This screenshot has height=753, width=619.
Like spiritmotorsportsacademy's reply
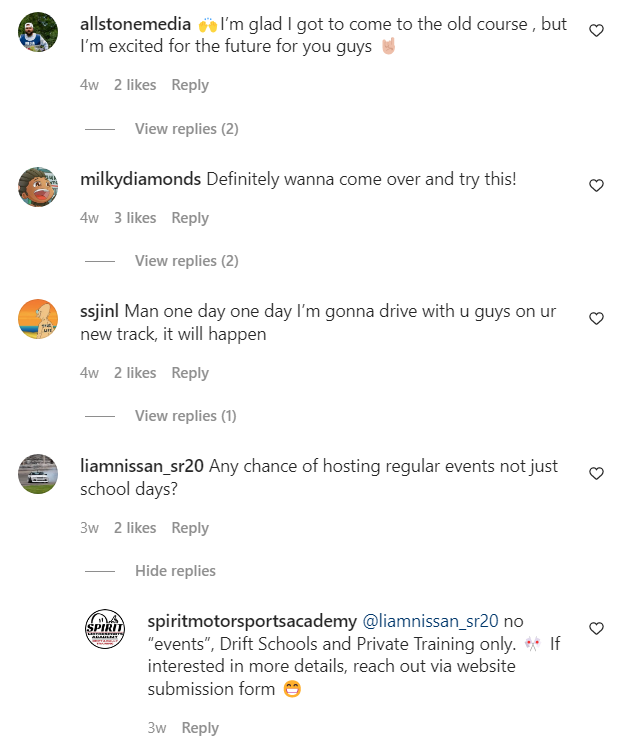click(596, 629)
